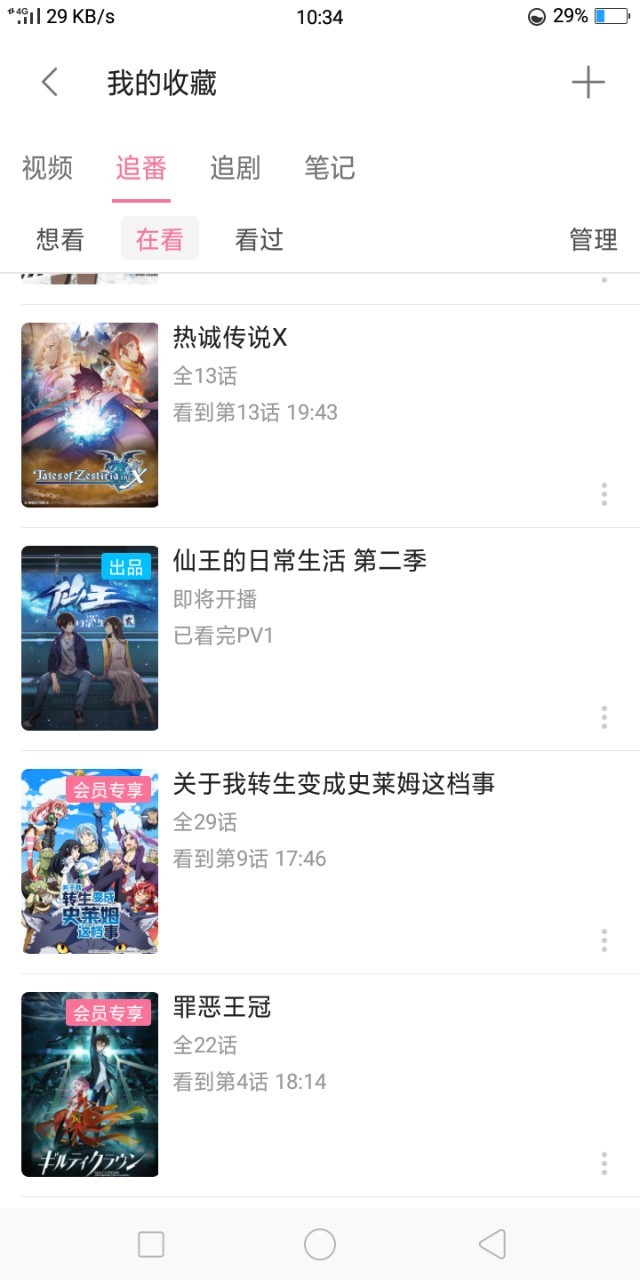Viewport: 640px width, 1280px height.
Task: Switch to the 视频 tab
Action: point(47,168)
